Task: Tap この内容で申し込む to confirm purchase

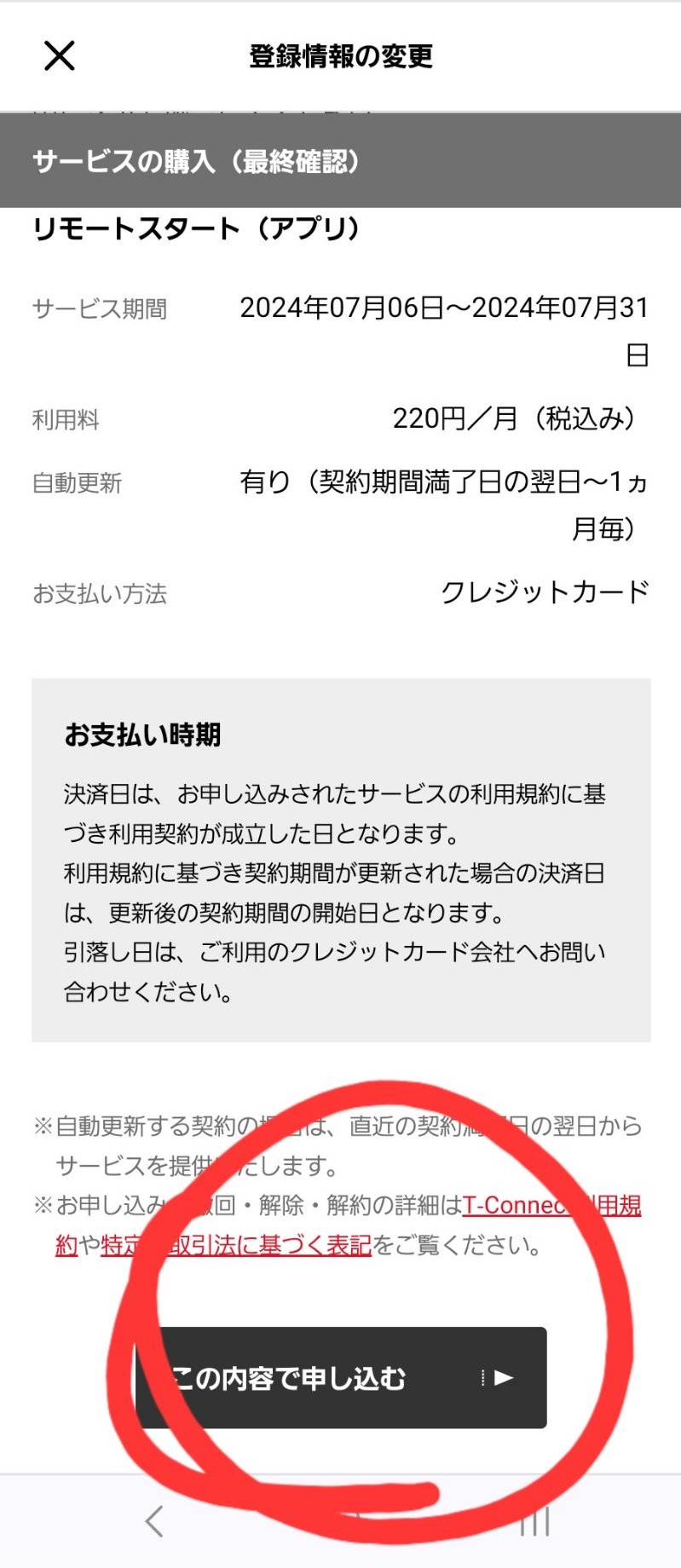Action: coord(341,1377)
